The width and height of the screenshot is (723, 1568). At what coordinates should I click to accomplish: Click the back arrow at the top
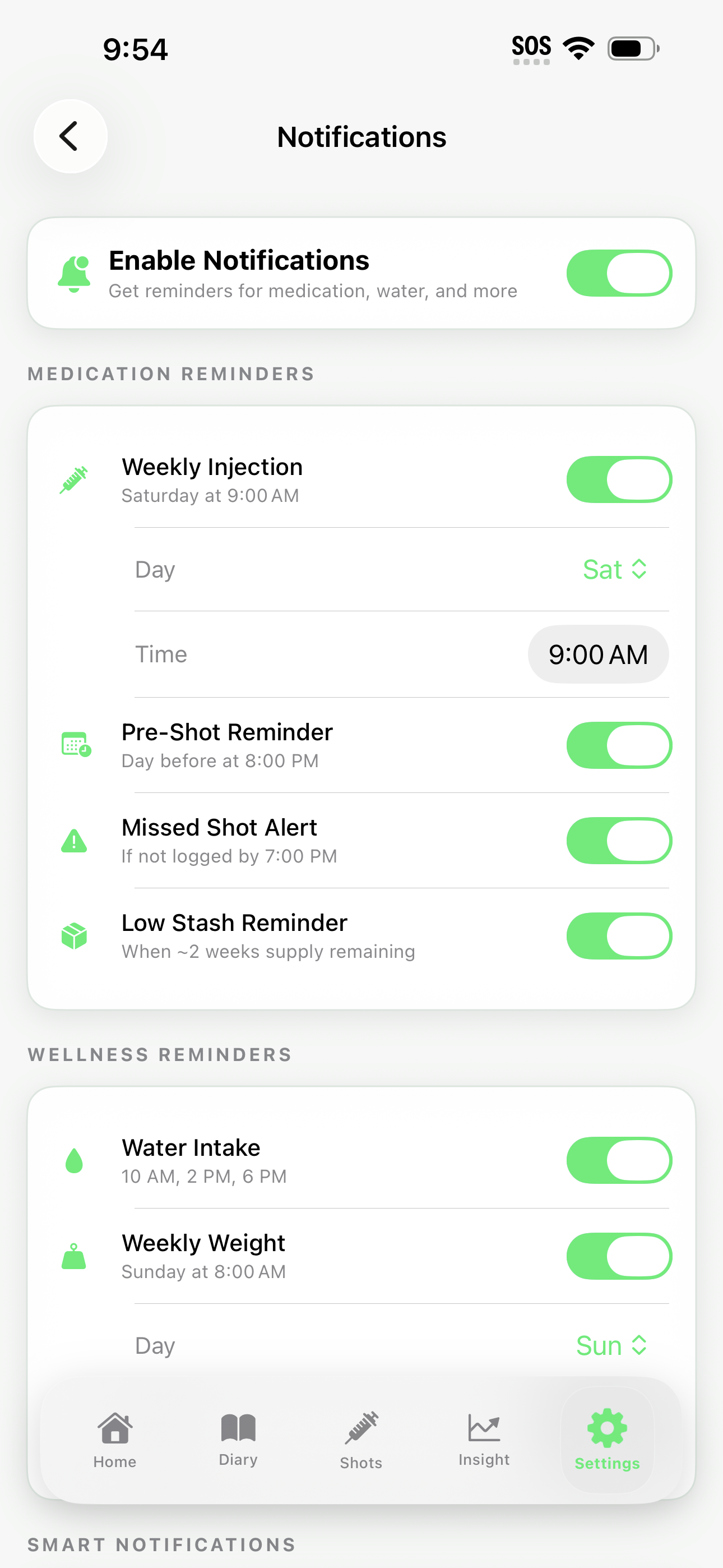point(70,136)
